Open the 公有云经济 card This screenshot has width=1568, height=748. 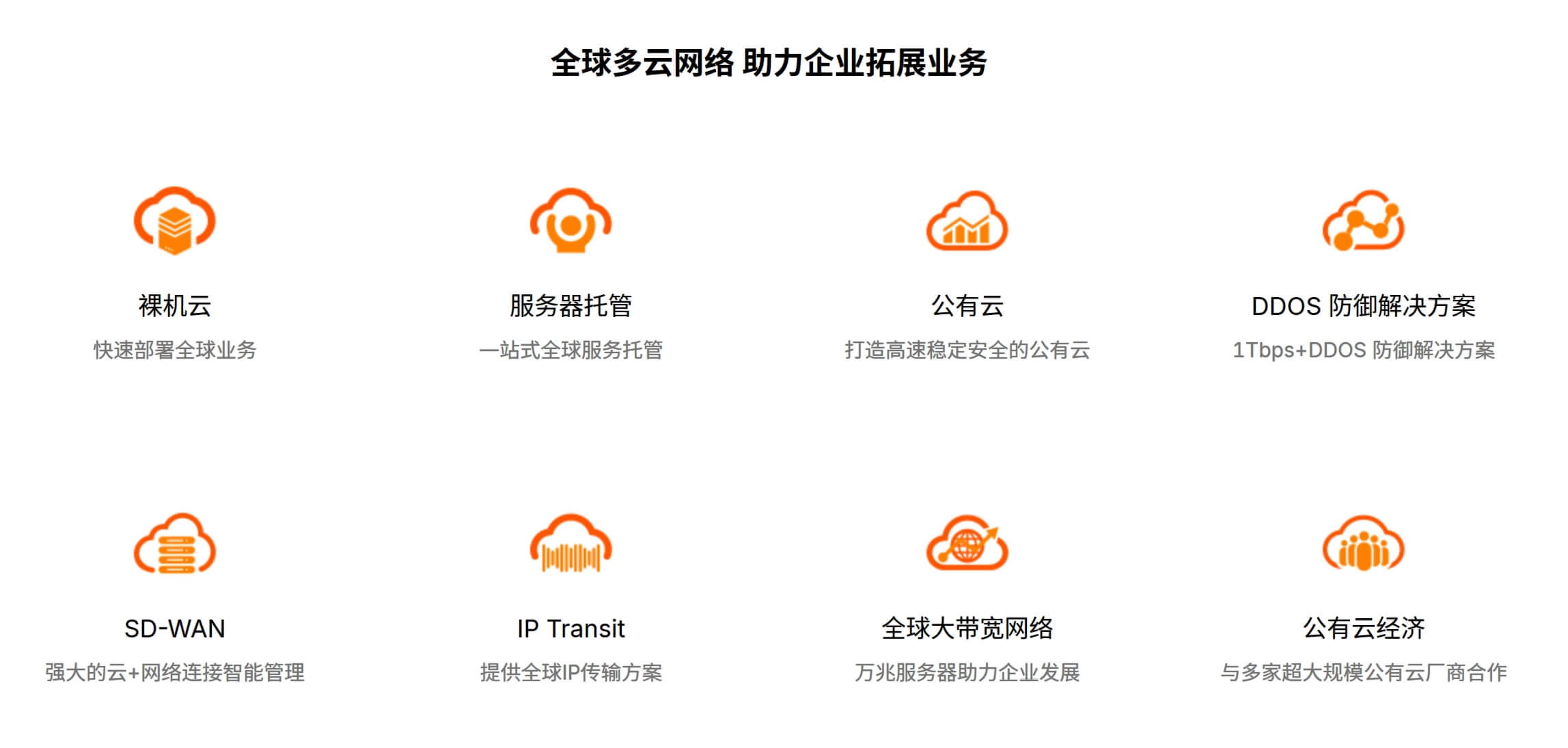[x=1363, y=628]
